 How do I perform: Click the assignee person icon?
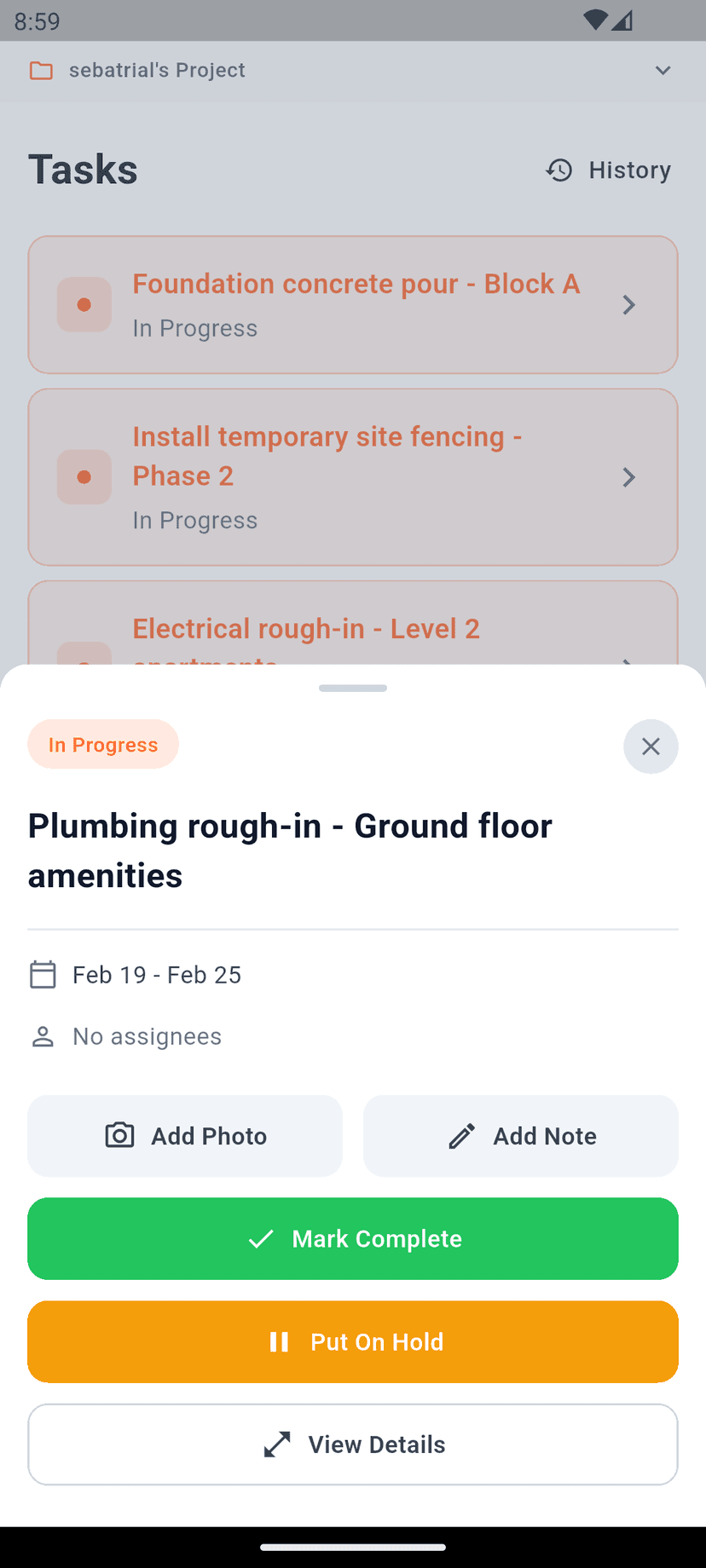42,1036
